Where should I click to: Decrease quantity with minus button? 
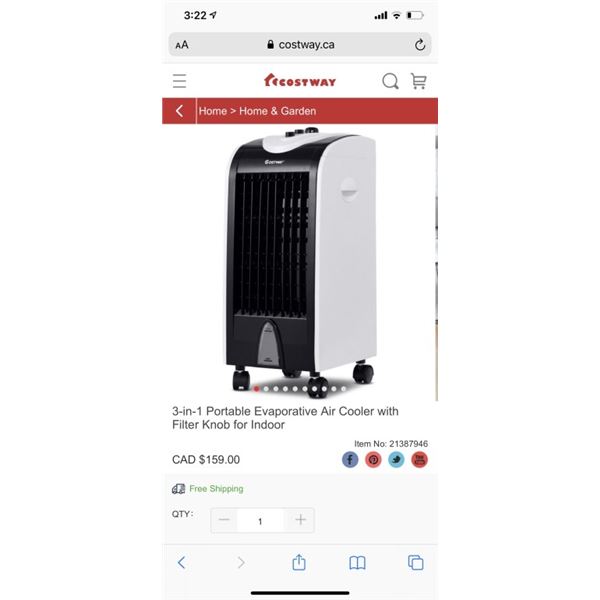(224, 520)
